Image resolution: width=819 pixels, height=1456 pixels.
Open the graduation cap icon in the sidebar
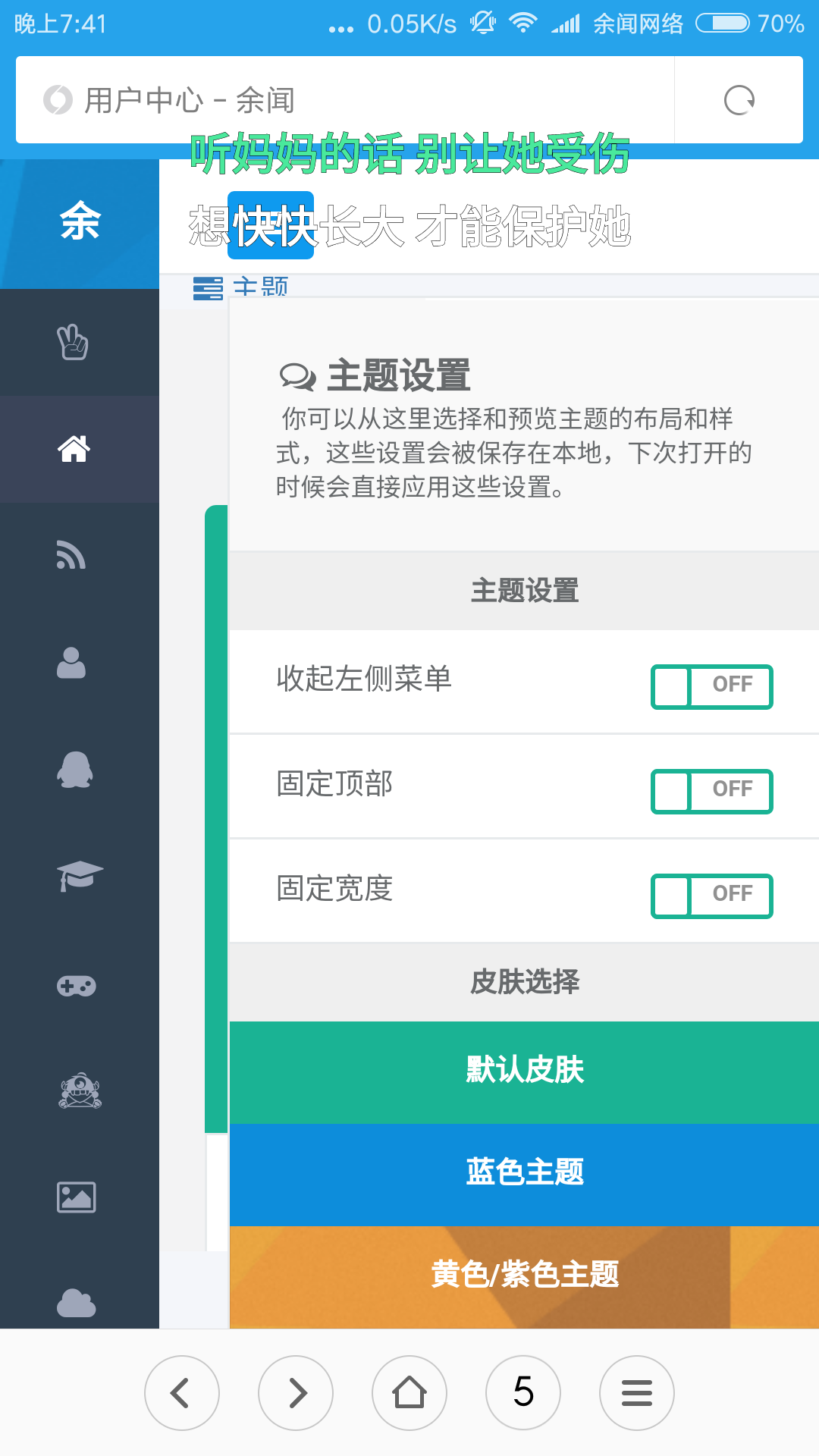coord(80,876)
